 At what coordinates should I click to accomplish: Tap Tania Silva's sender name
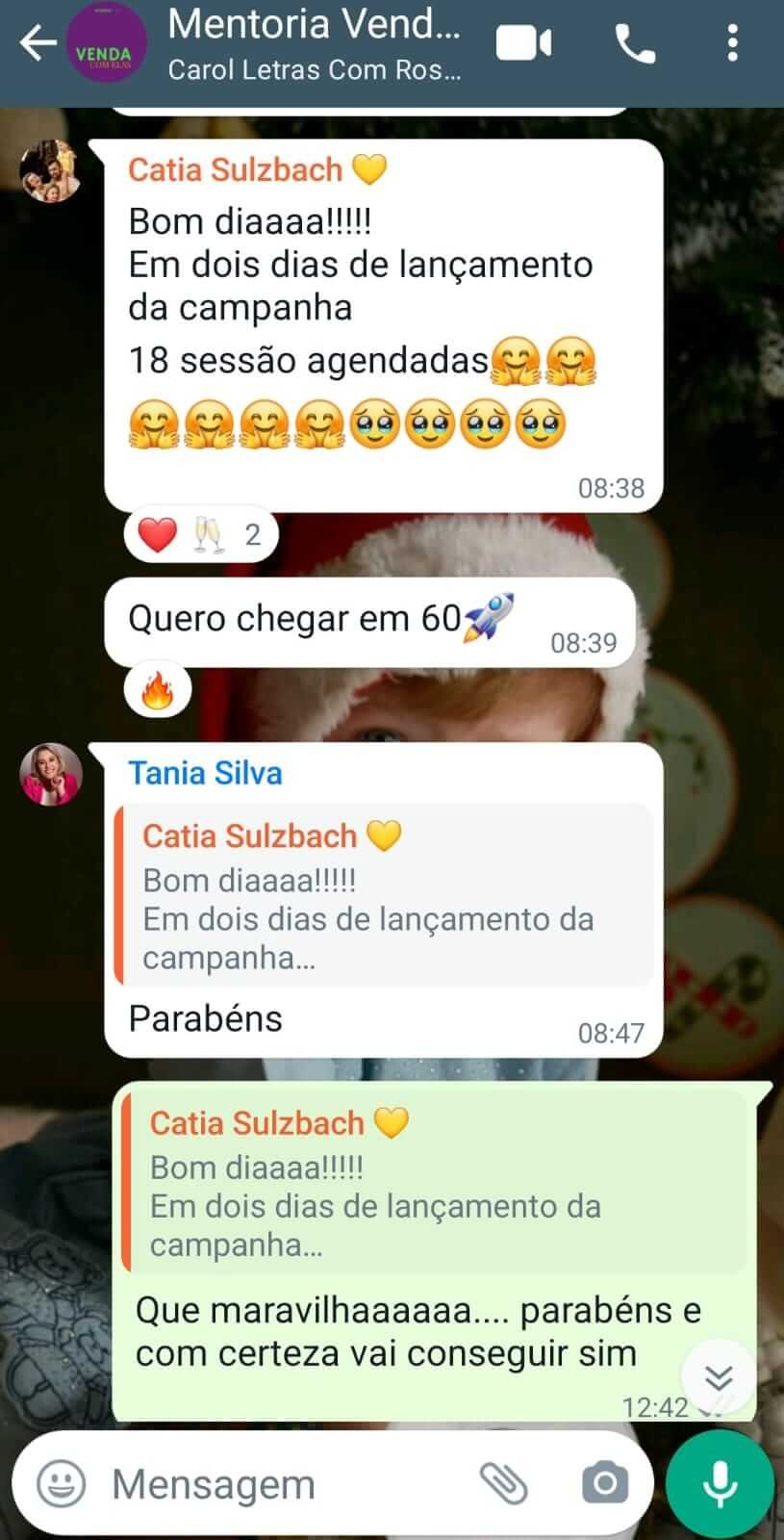(x=206, y=773)
